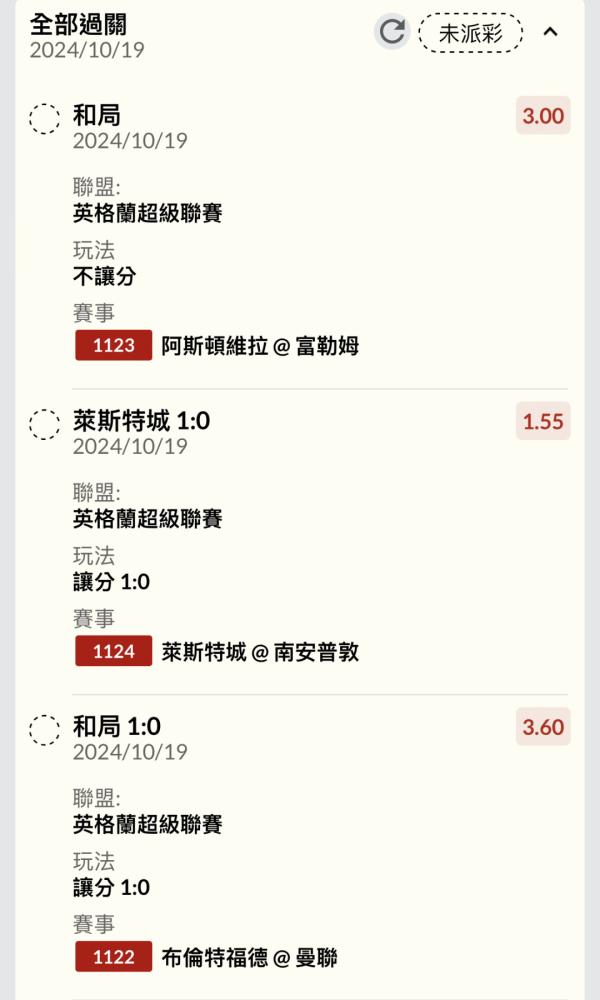Collapse the 全部過關 bet card
The image size is (600, 1000).
point(550,31)
